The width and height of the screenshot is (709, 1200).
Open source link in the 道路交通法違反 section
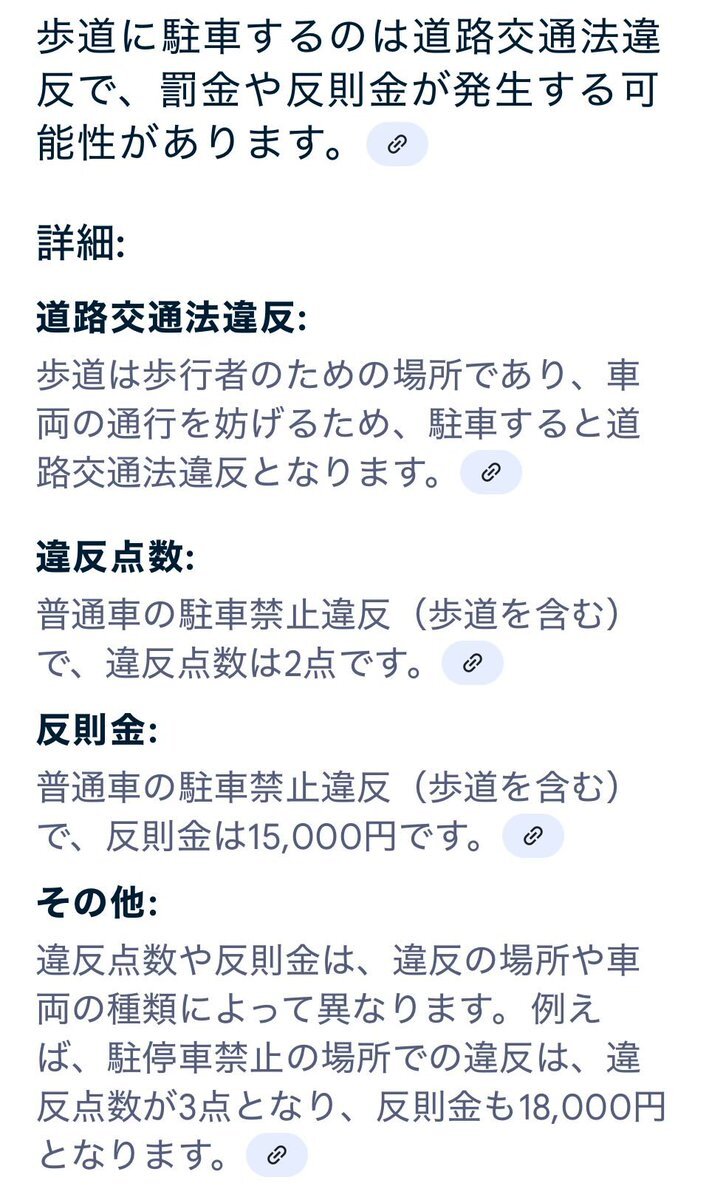[490, 472]
